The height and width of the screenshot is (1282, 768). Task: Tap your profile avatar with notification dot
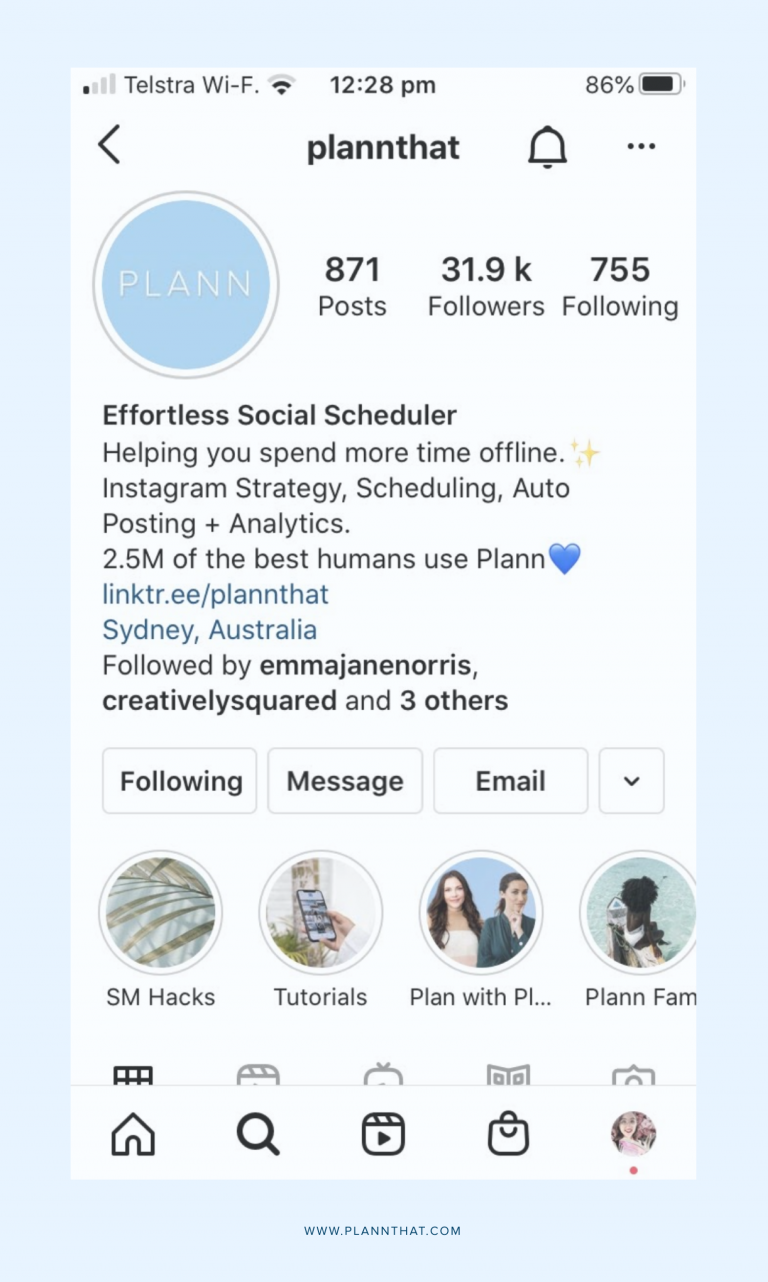pos(634,1133)
